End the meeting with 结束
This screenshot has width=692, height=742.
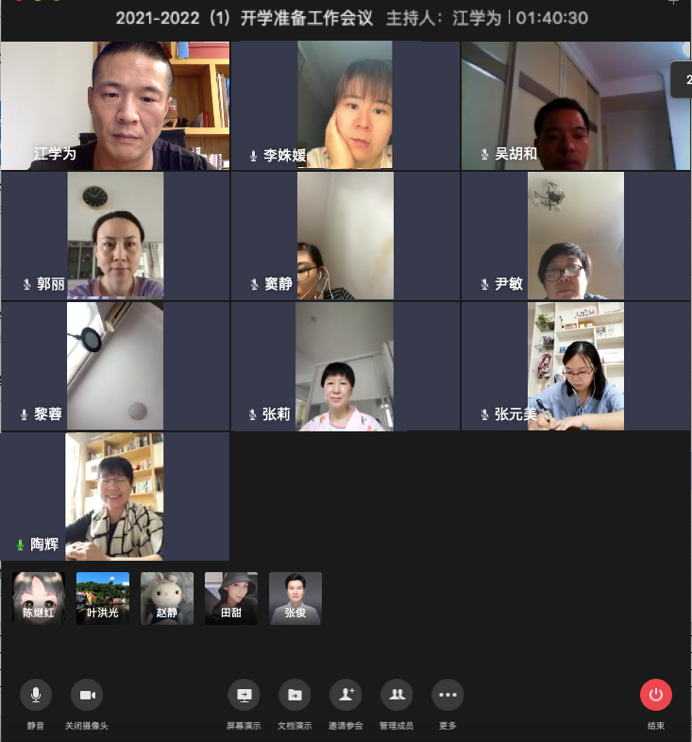pyautogui.click(x=656, y=695)
